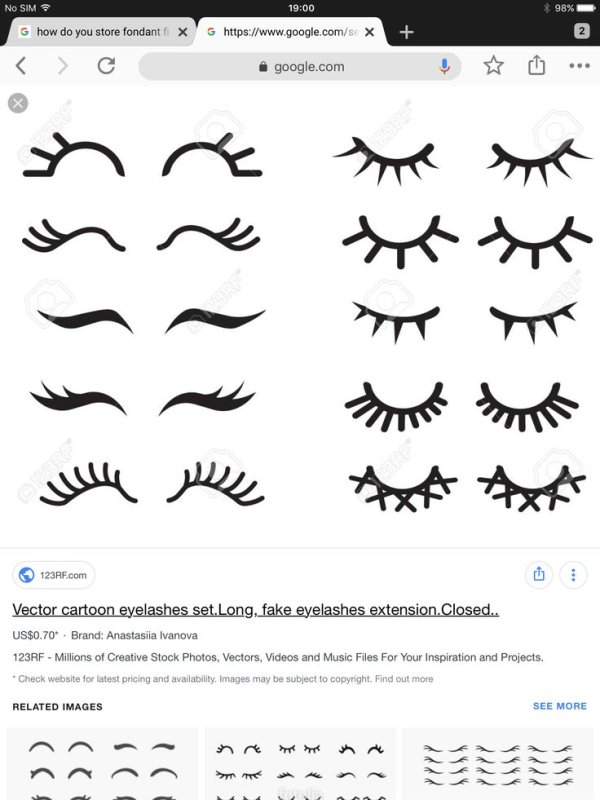
Task: Open the full-size eyelashes image
Action: point(300,320)
